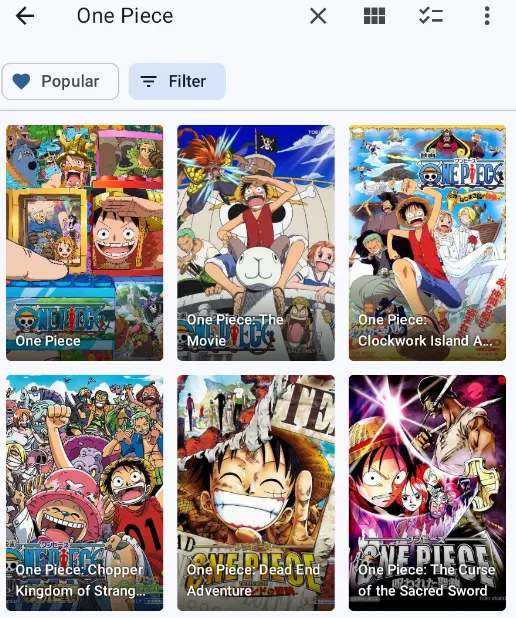This screenshot has width=516, height=618.
Task: Open the Filter options
Action: [177, 82]
